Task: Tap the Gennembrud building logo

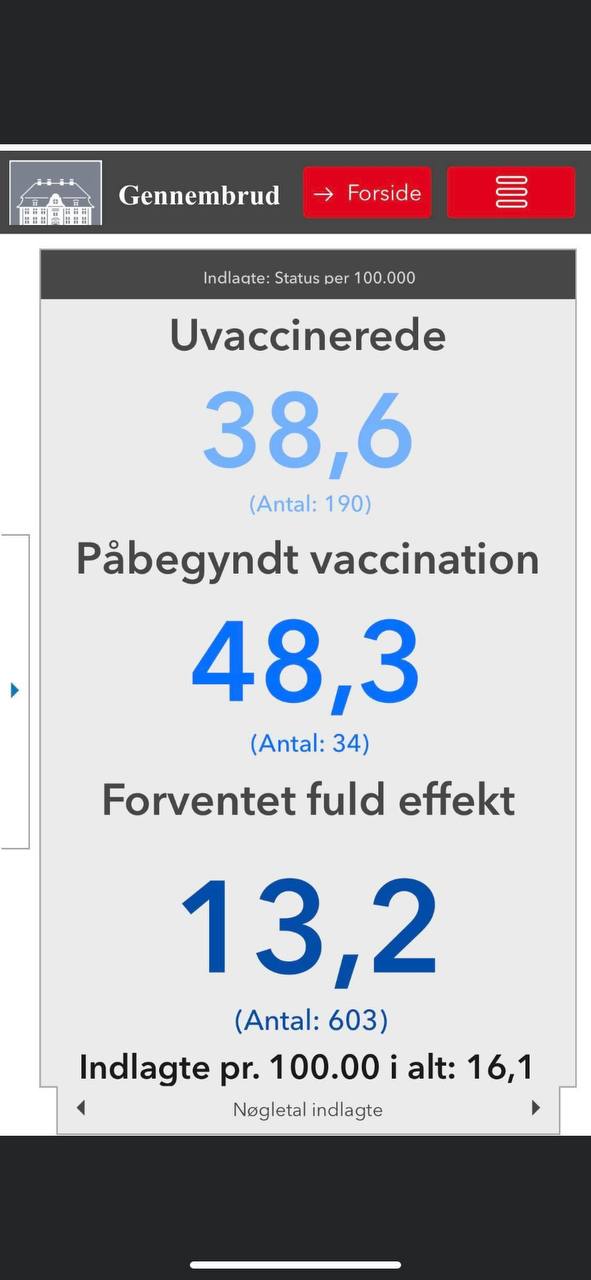Action: coord(56,193)
